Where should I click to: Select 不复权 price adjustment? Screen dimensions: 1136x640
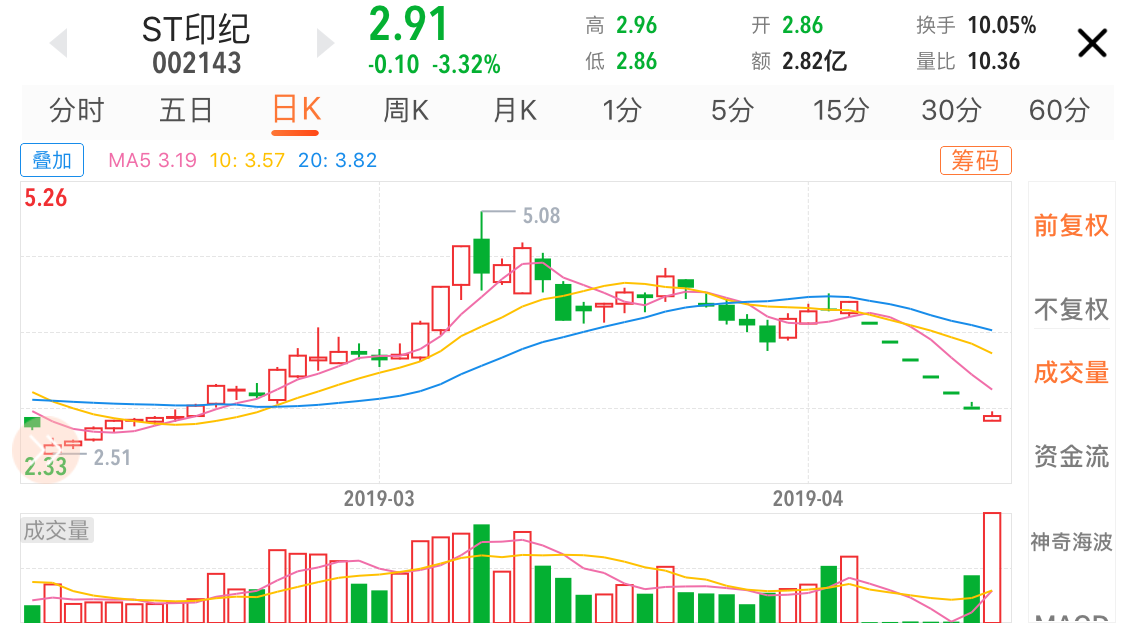click(1071, 310)
